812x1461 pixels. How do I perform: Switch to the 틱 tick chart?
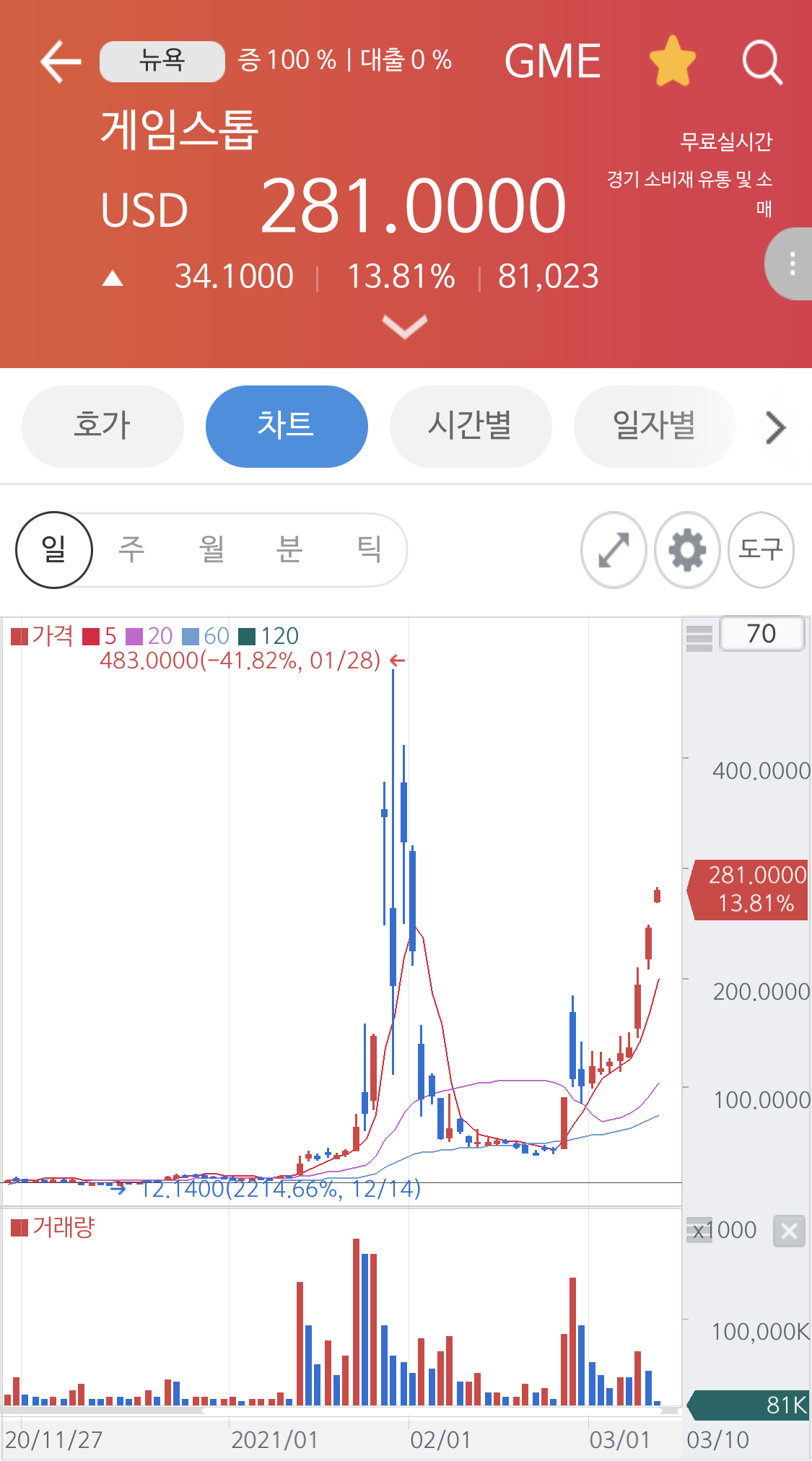pos(369,550)
